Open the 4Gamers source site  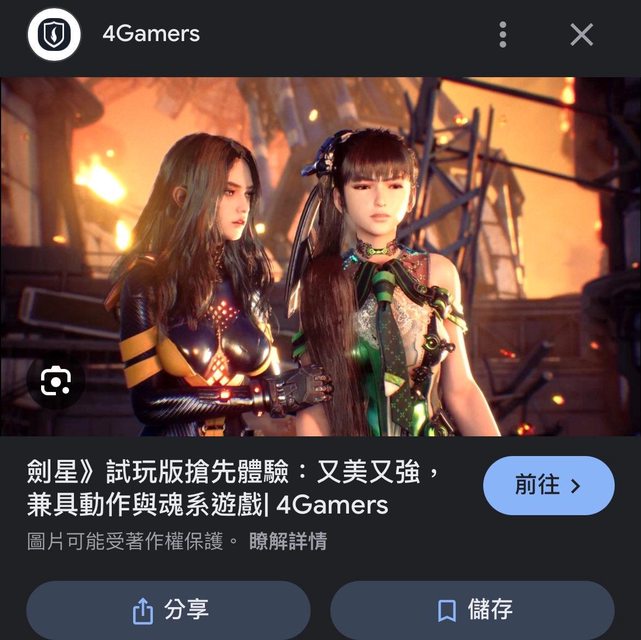pos(150,34)
